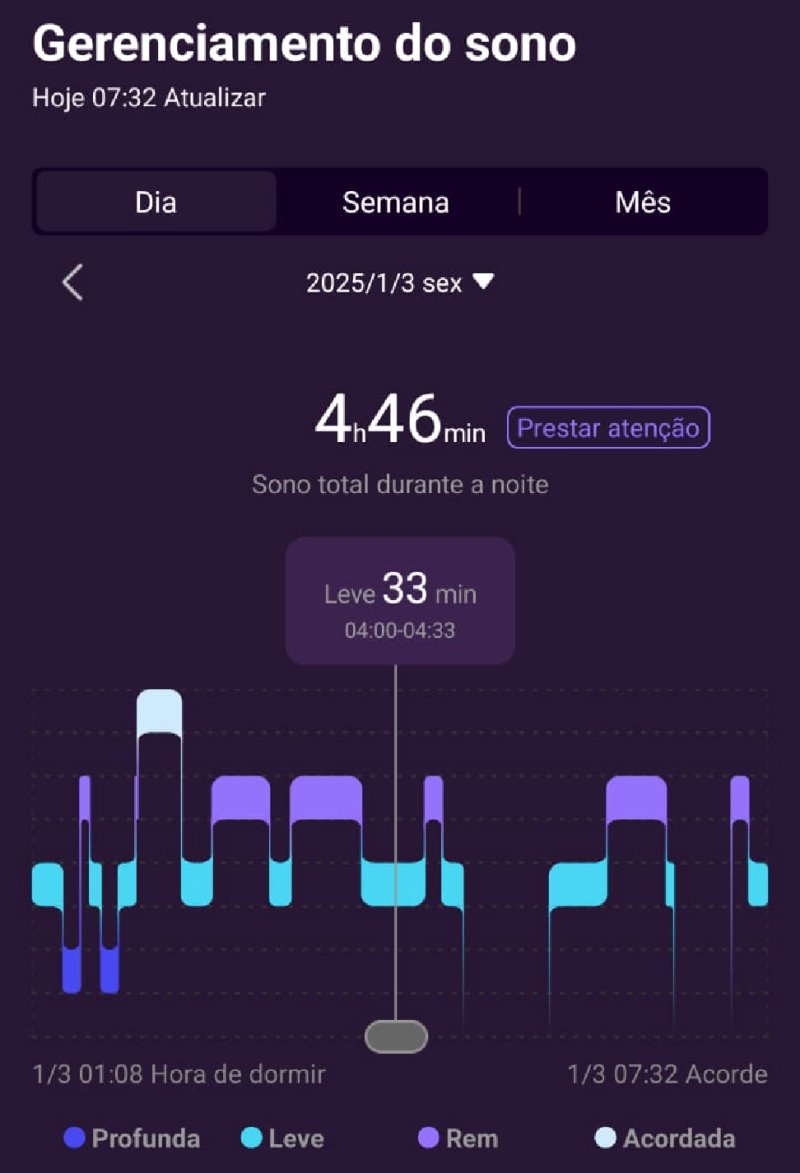Open the 2025/1/3 date picker
800x1173 pixels.
(x=399, y=283)
